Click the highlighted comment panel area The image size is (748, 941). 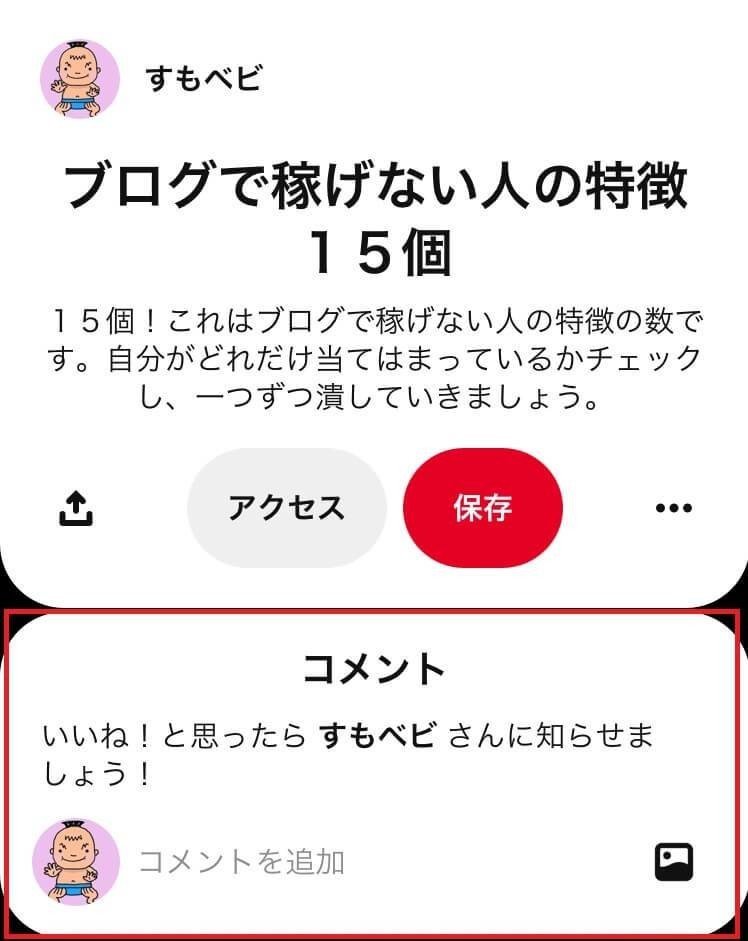pyautogui.click(x=374, y=770)
